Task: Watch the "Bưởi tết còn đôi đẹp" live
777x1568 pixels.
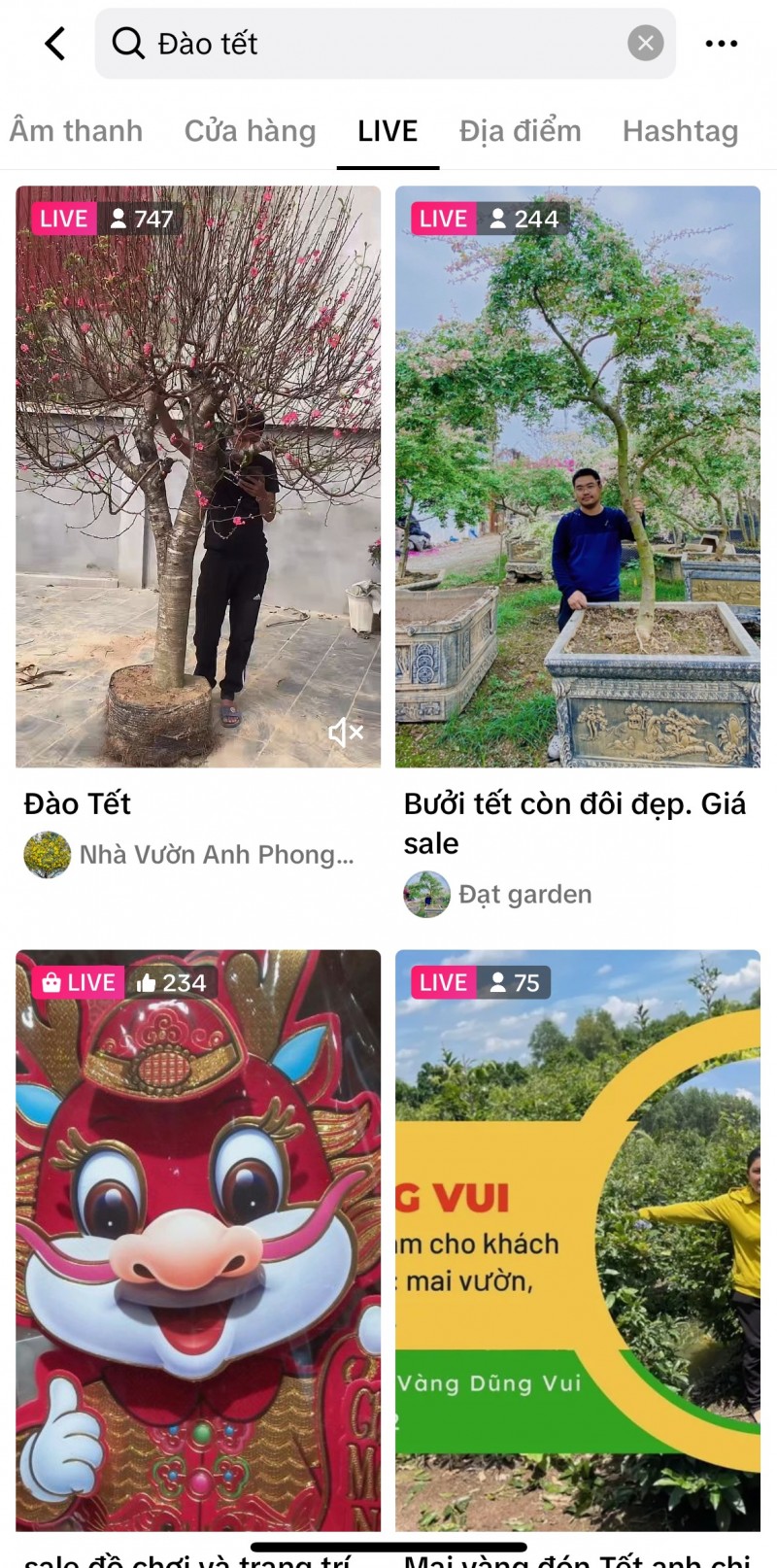Action: coord(577,476)
